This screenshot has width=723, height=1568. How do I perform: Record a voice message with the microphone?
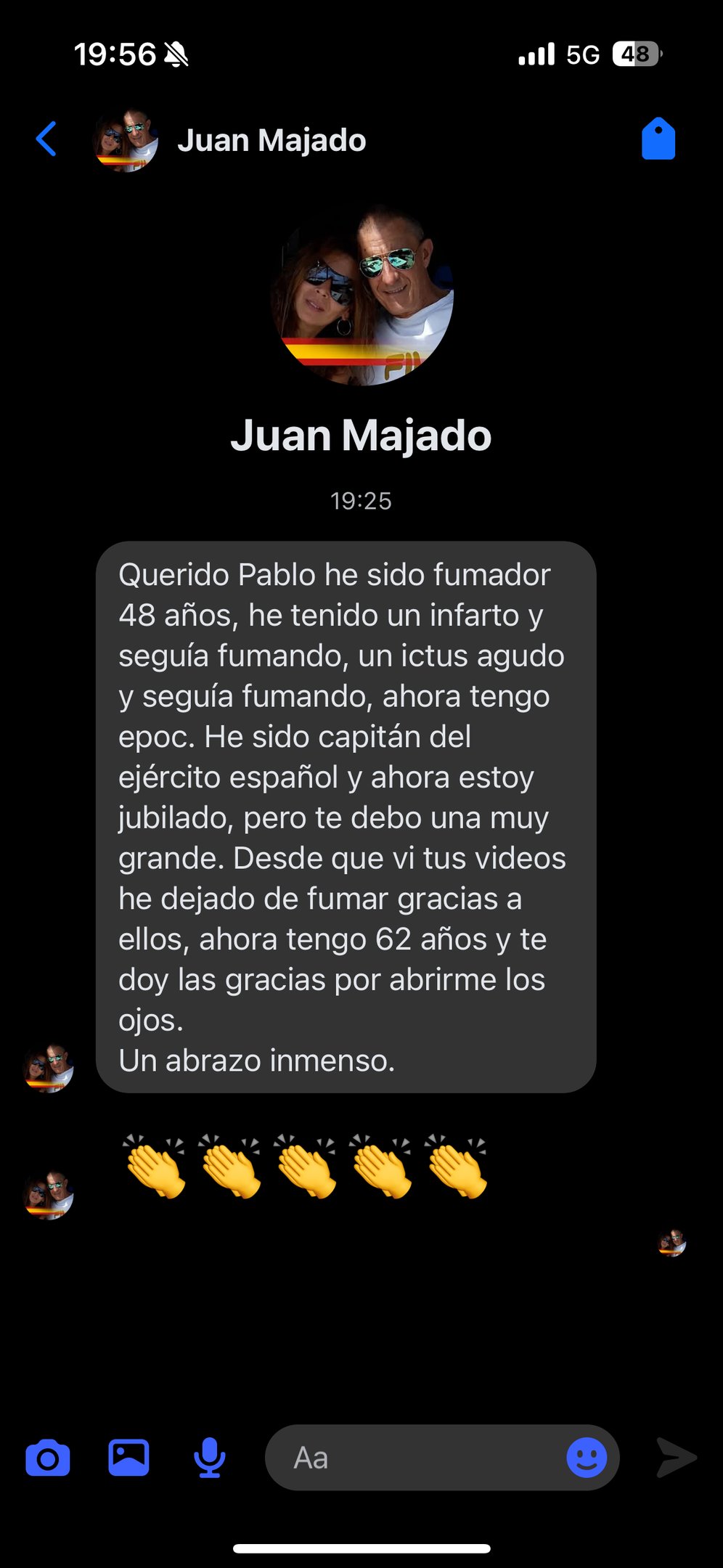coord(210,1458)
